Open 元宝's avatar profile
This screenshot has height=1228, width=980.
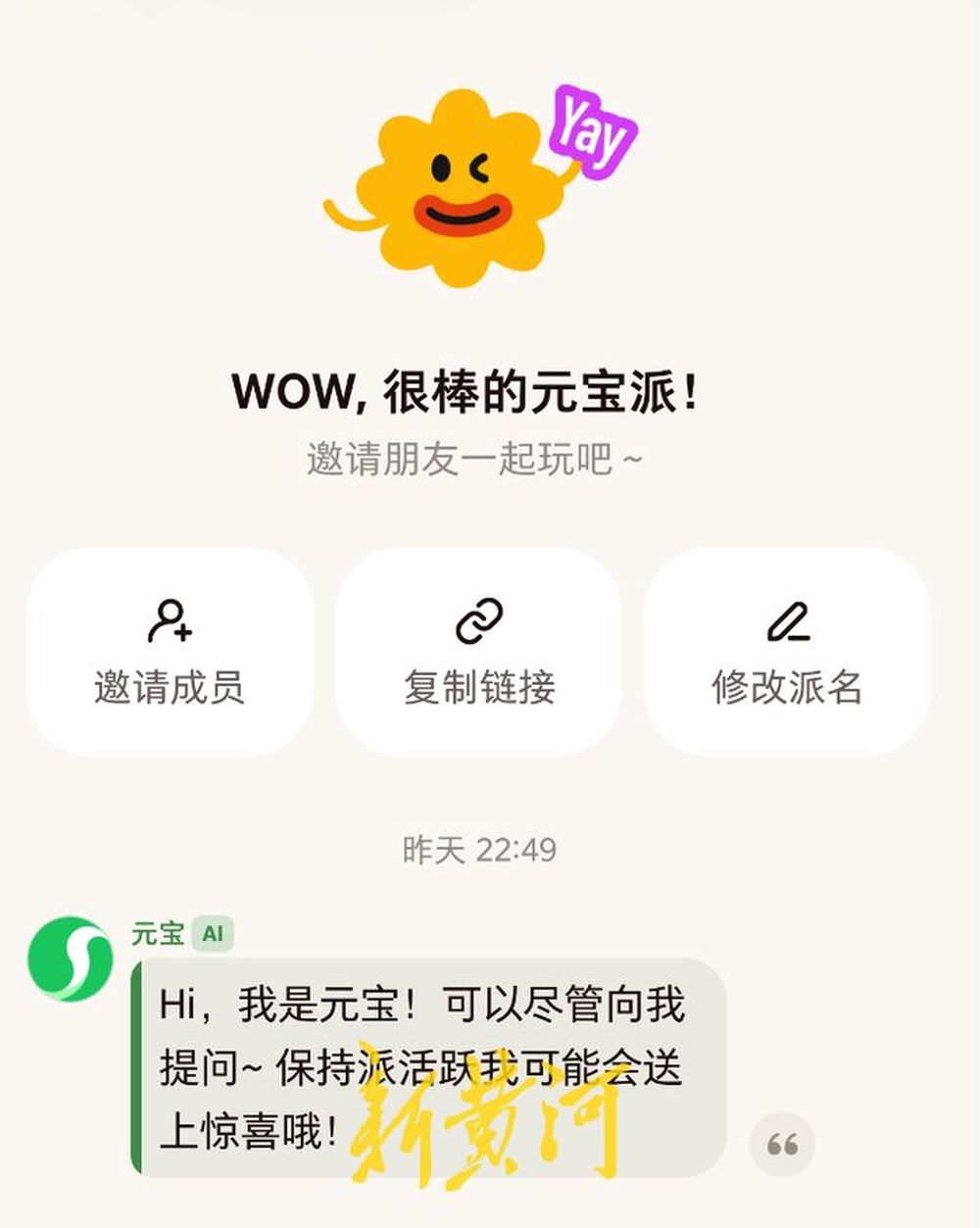(71, 958)
